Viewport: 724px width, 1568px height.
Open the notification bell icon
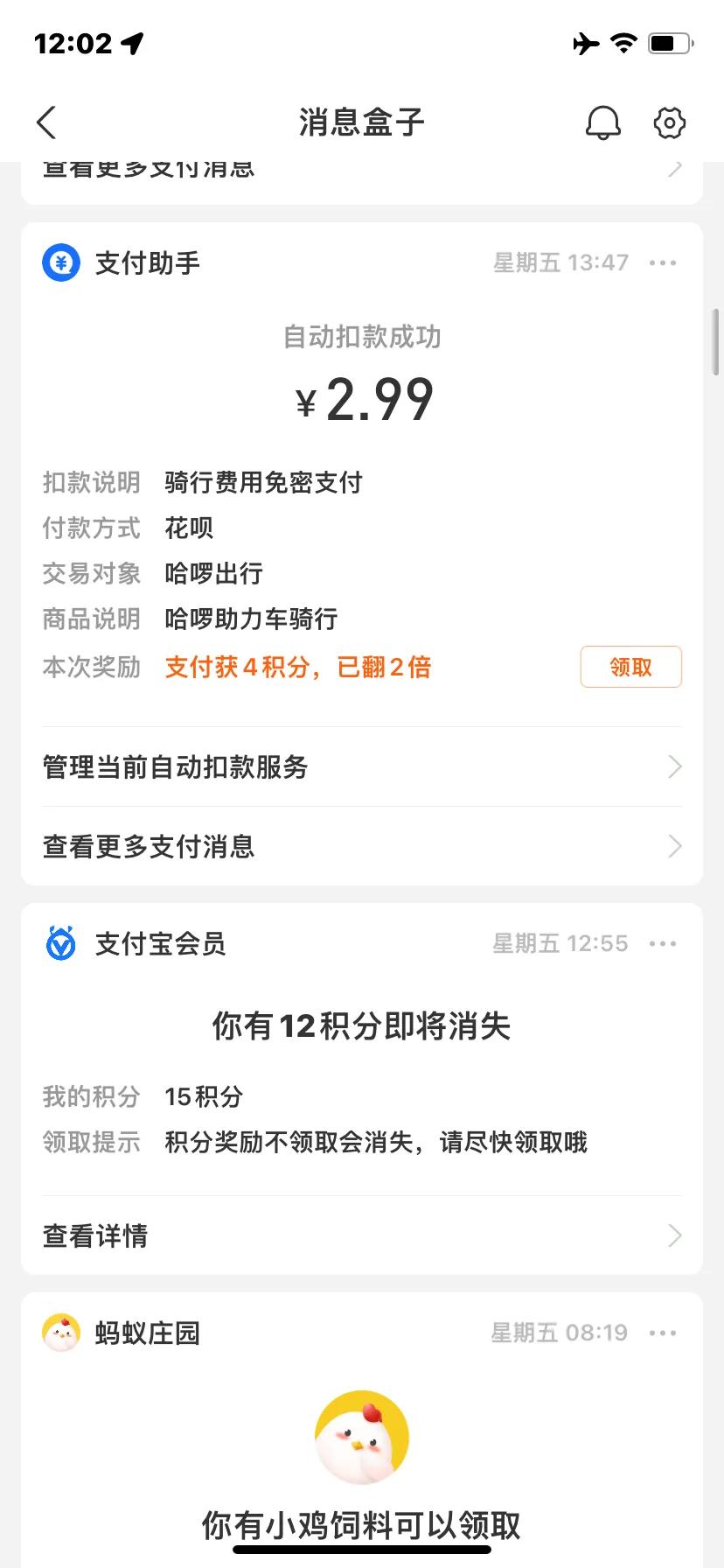click(603, 122)
